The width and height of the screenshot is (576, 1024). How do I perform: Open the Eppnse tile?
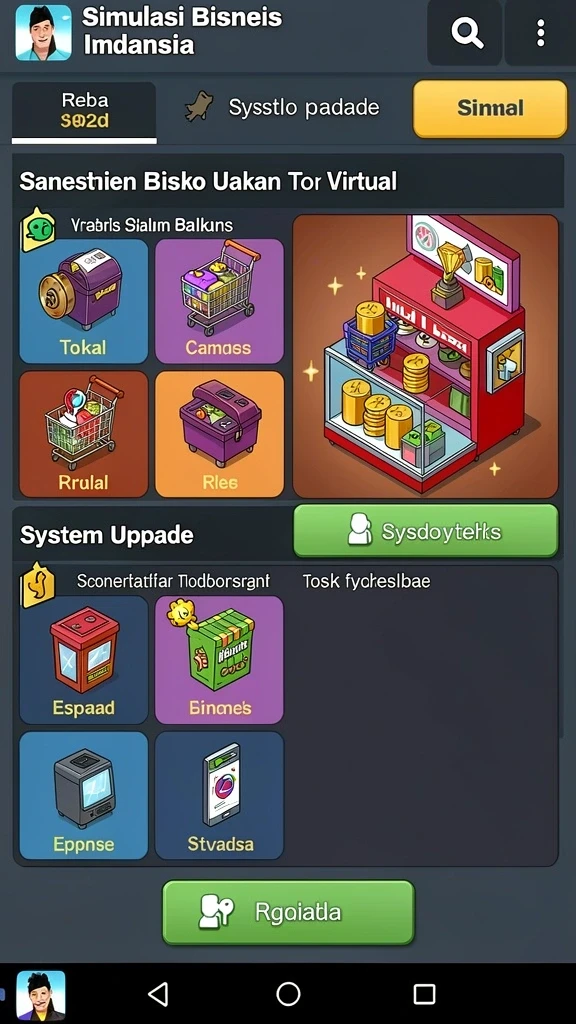[x=84, y=795]
